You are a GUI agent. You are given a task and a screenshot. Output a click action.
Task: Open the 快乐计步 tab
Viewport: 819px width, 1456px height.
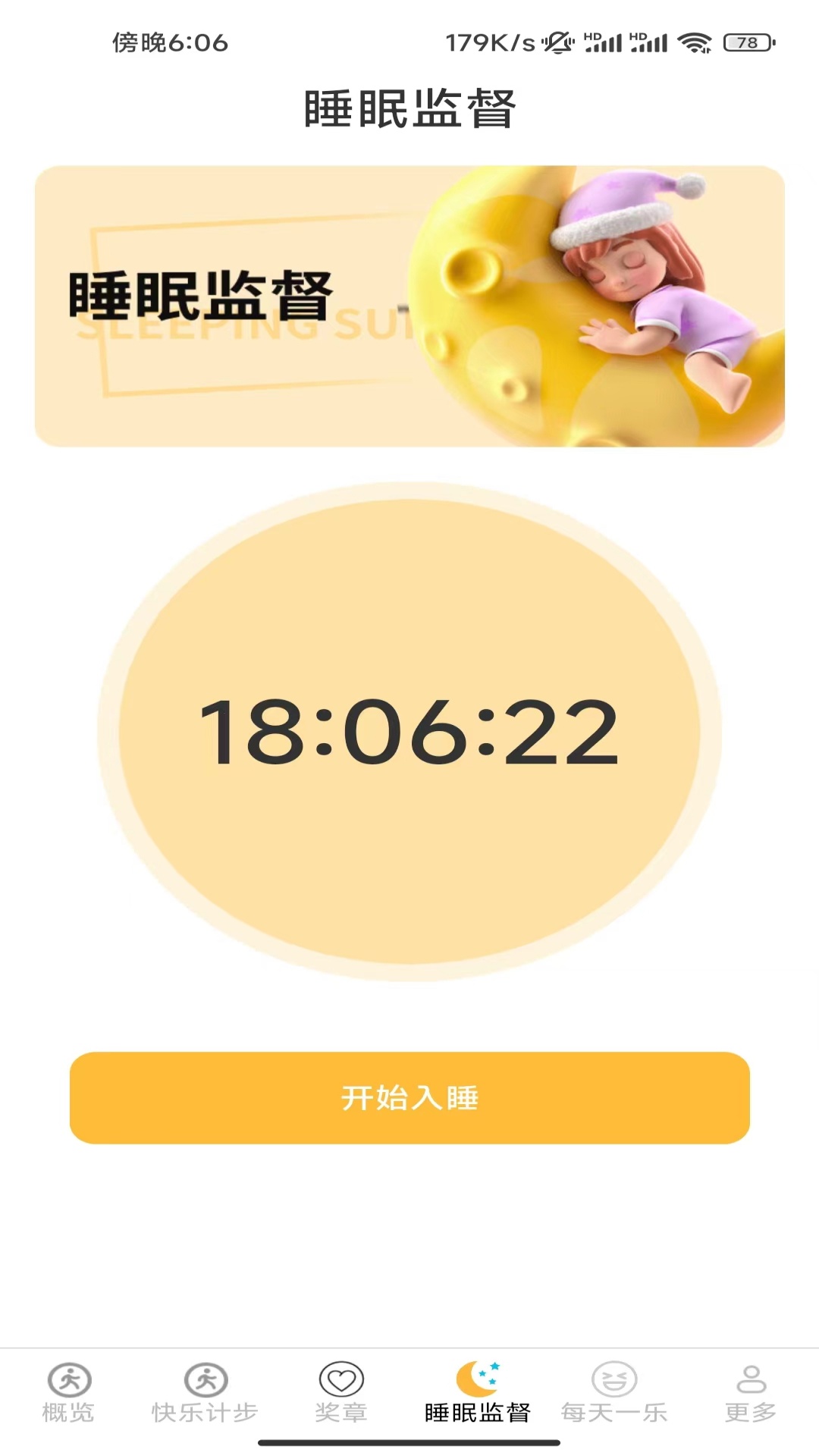(x=205, y=1392)
